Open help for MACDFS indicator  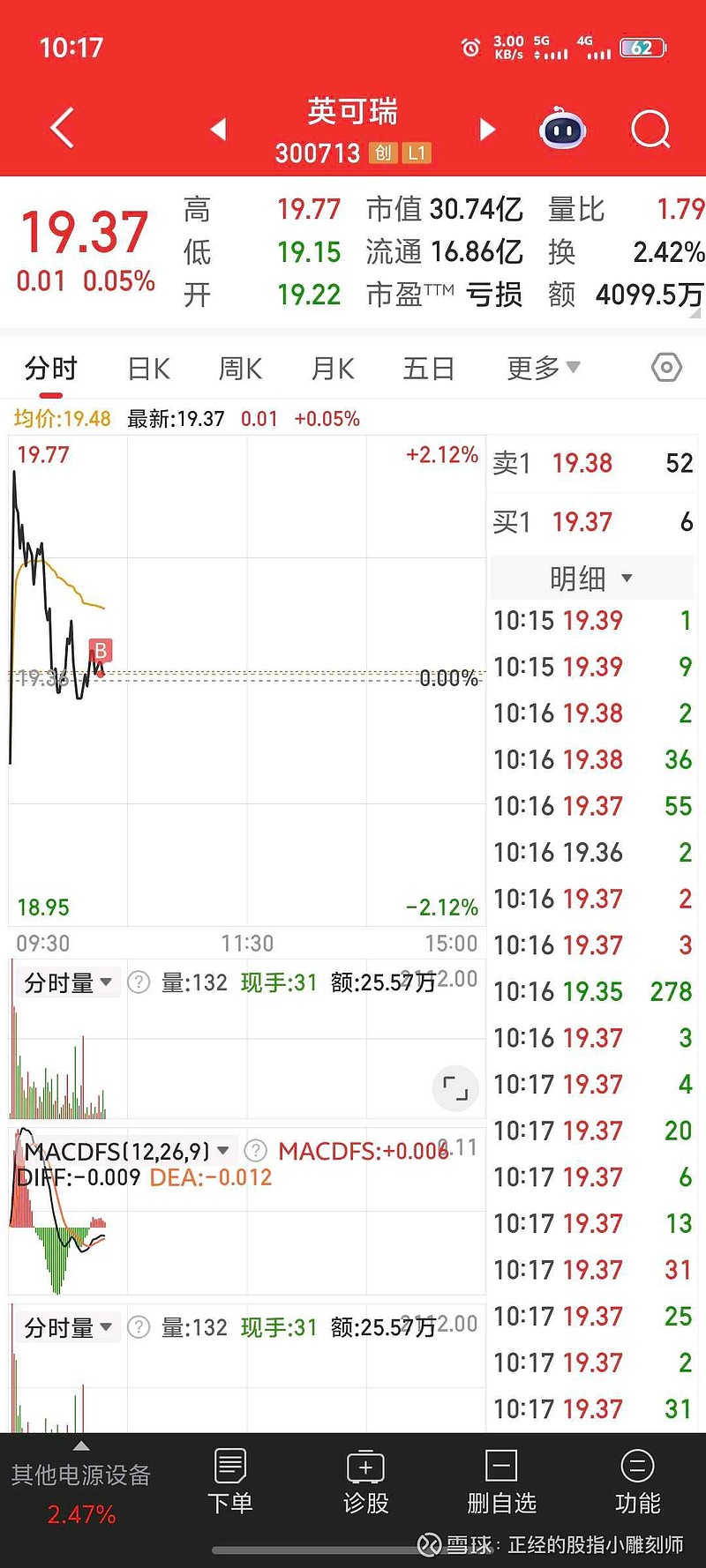click(x=255, y=1150)
